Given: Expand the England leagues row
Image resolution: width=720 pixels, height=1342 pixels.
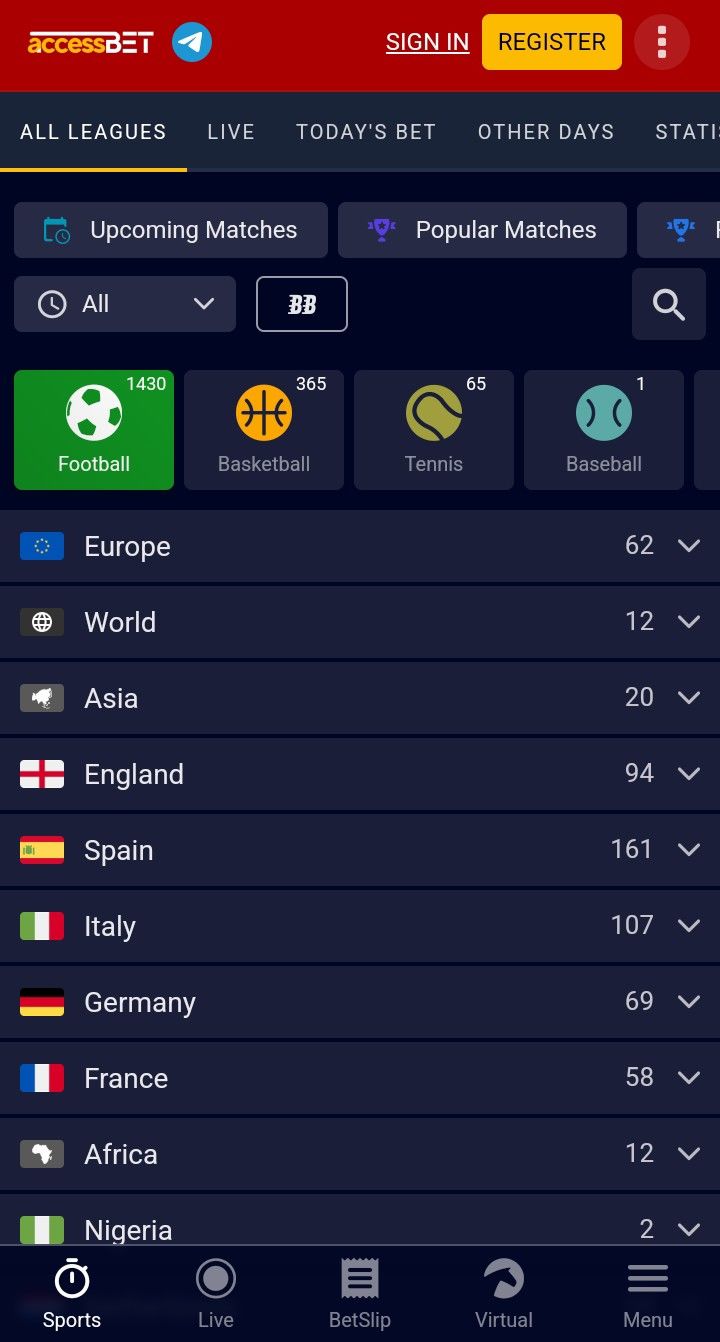Looking at the screenshot, I should 360,774.
